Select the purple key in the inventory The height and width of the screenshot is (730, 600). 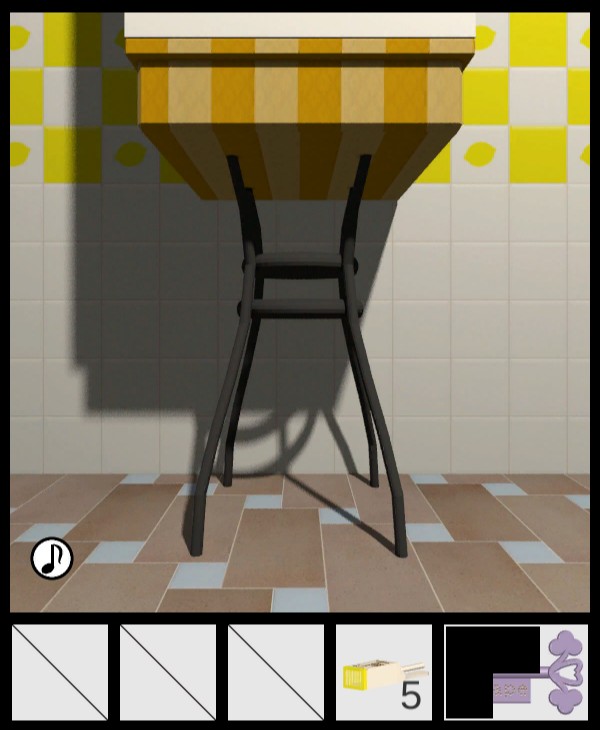pyautogui.click(x=538, y=673)
